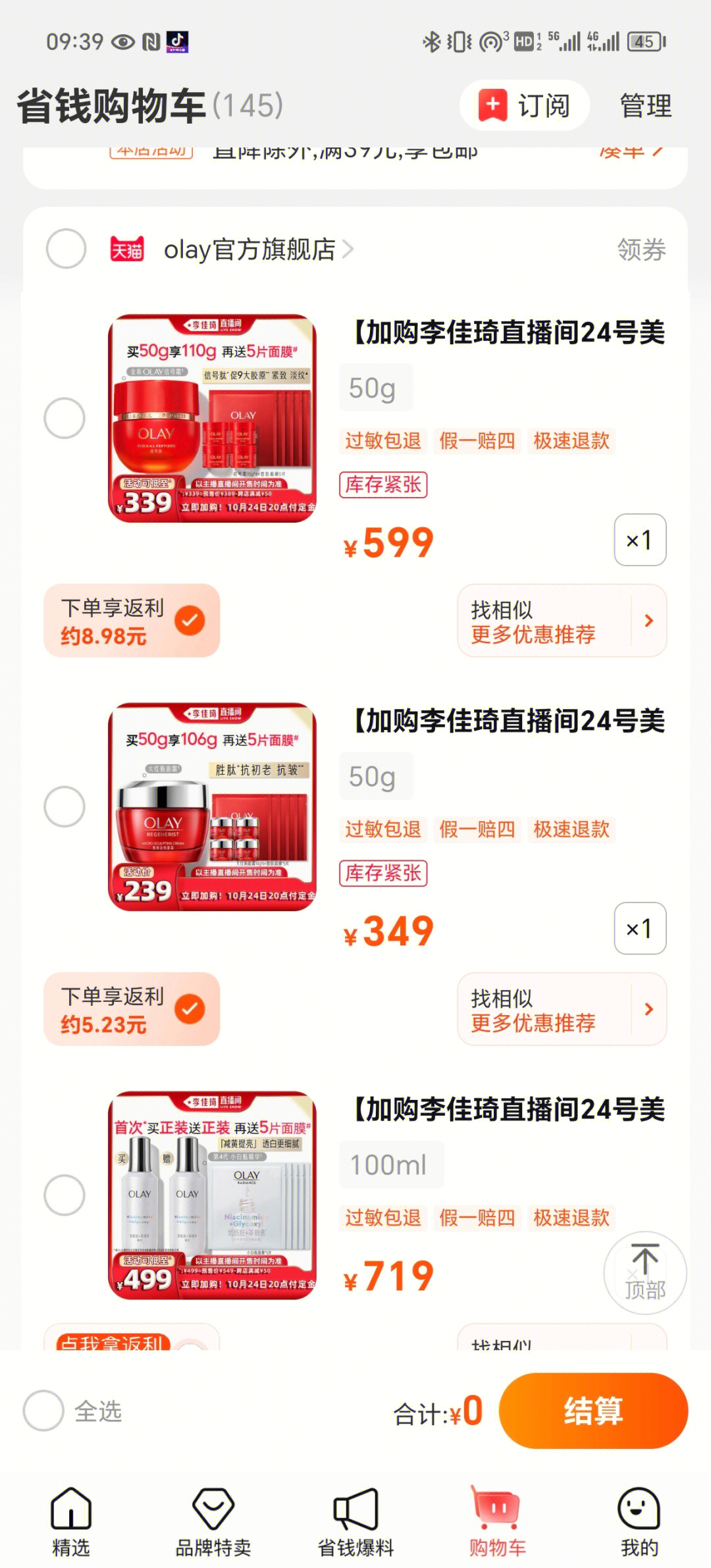Toggle 下单享返利 约8.98元 rebate

[190, 620]
